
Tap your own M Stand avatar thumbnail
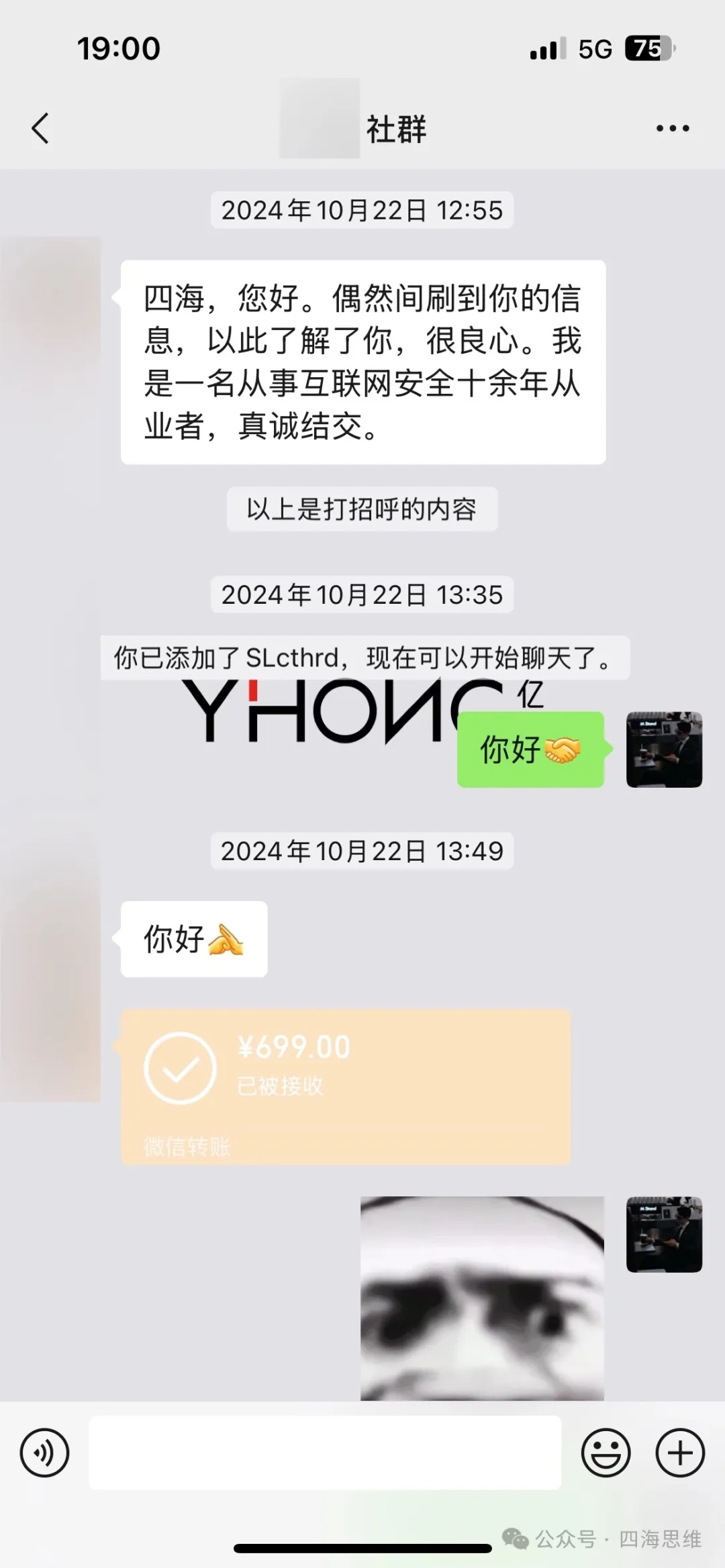coord(663,749)
